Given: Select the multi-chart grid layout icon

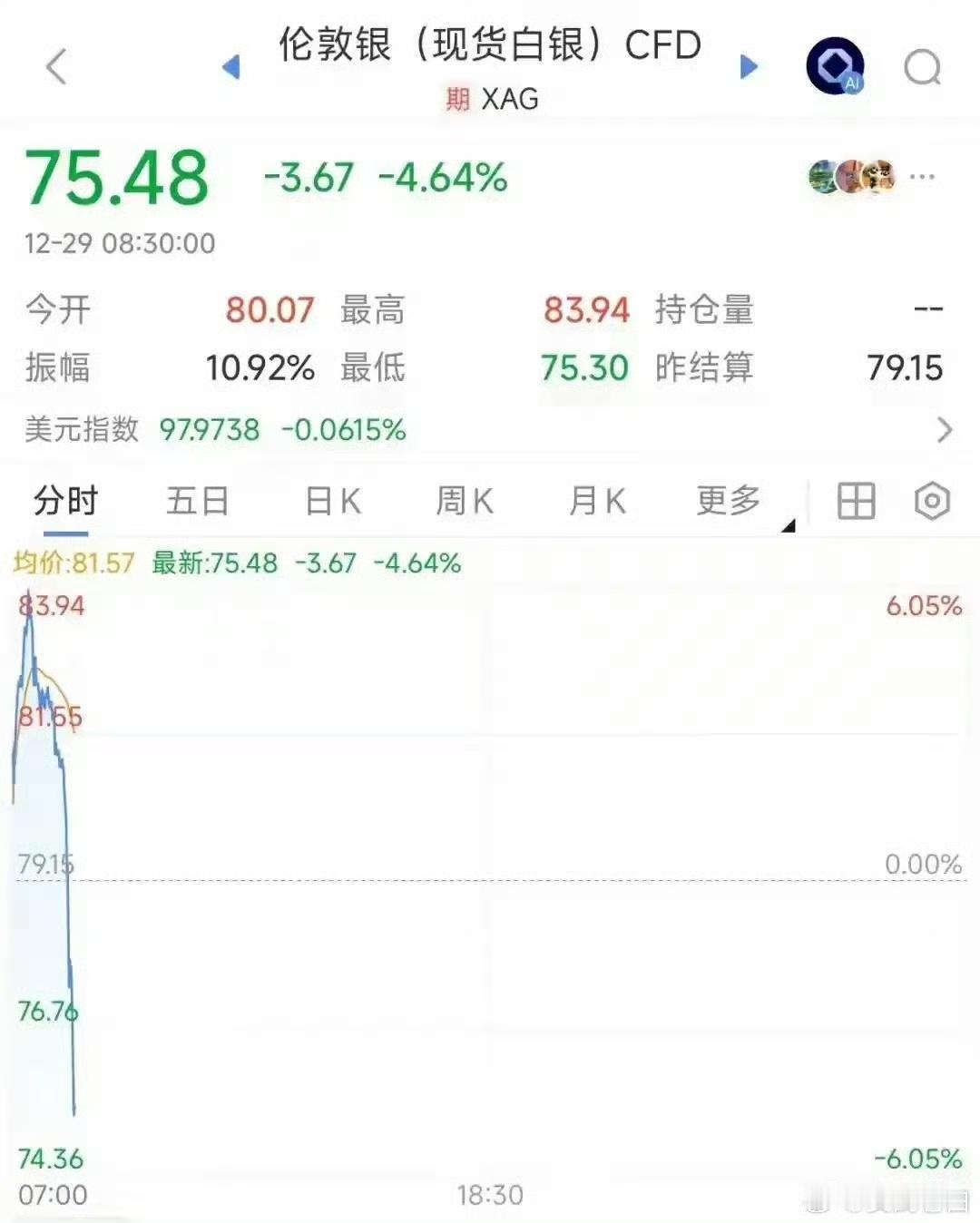Looking at the screenshot, I should (857, 500).
